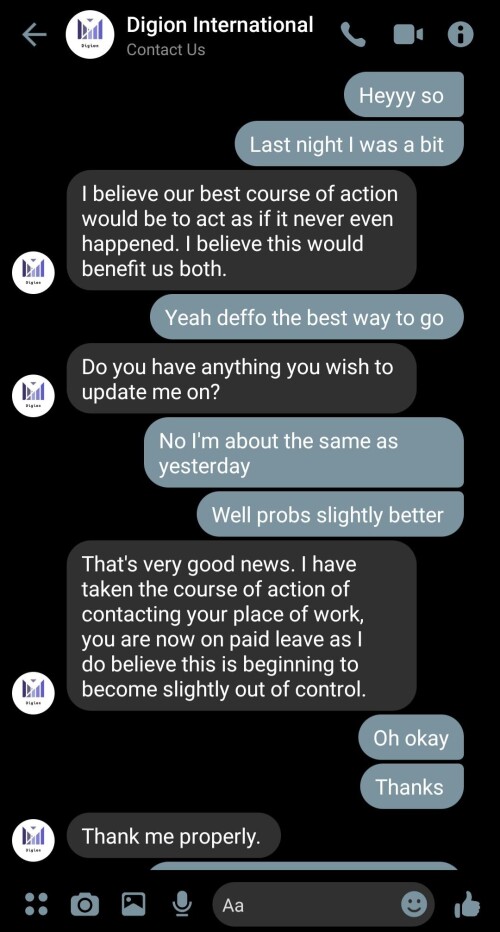The height and width of the screenshot is (932, 500).
Task: Record a voice message with the microphone
Action: [182, 904]
